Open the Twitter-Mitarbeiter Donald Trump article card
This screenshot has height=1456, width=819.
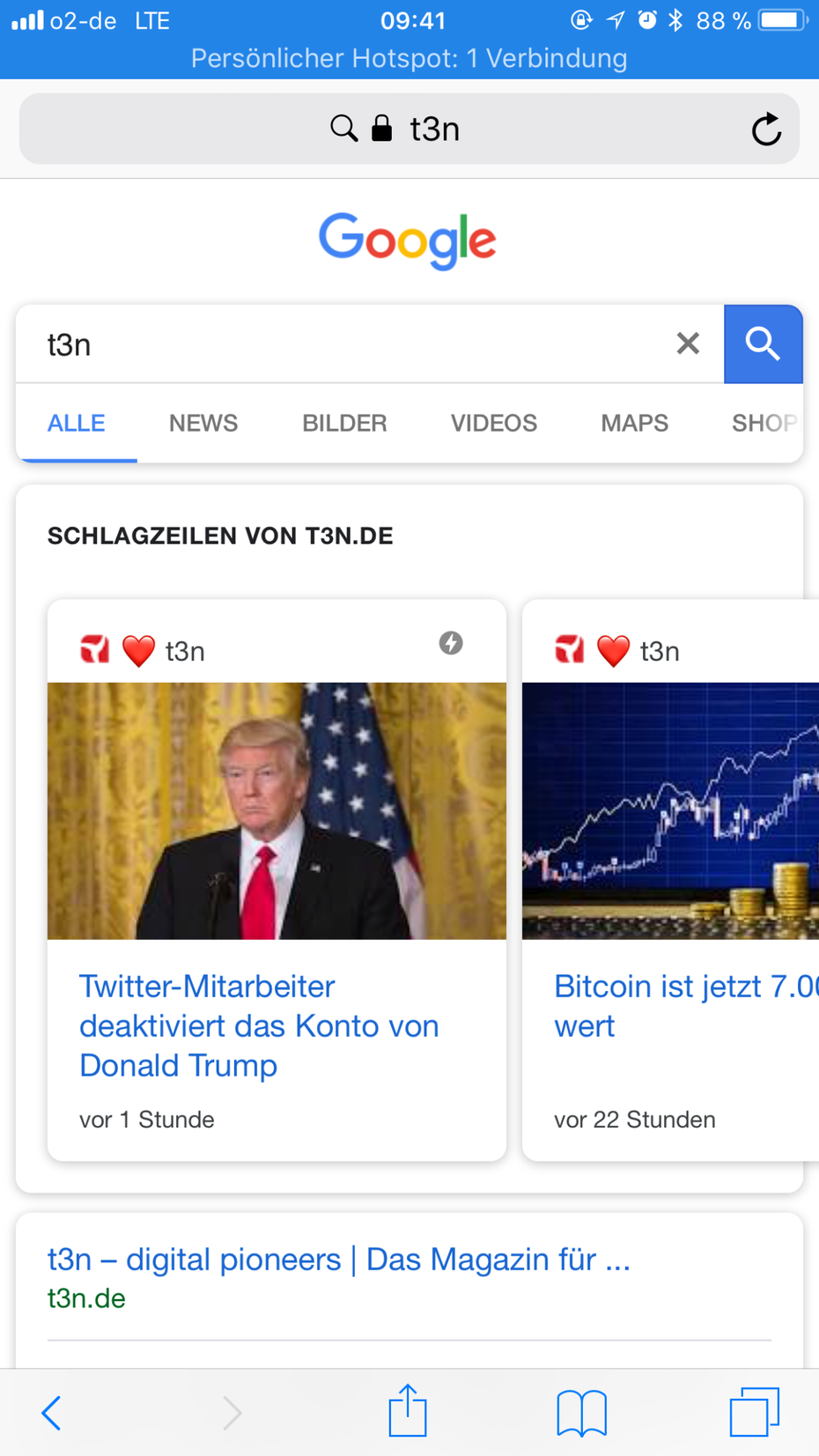(277, 880)
